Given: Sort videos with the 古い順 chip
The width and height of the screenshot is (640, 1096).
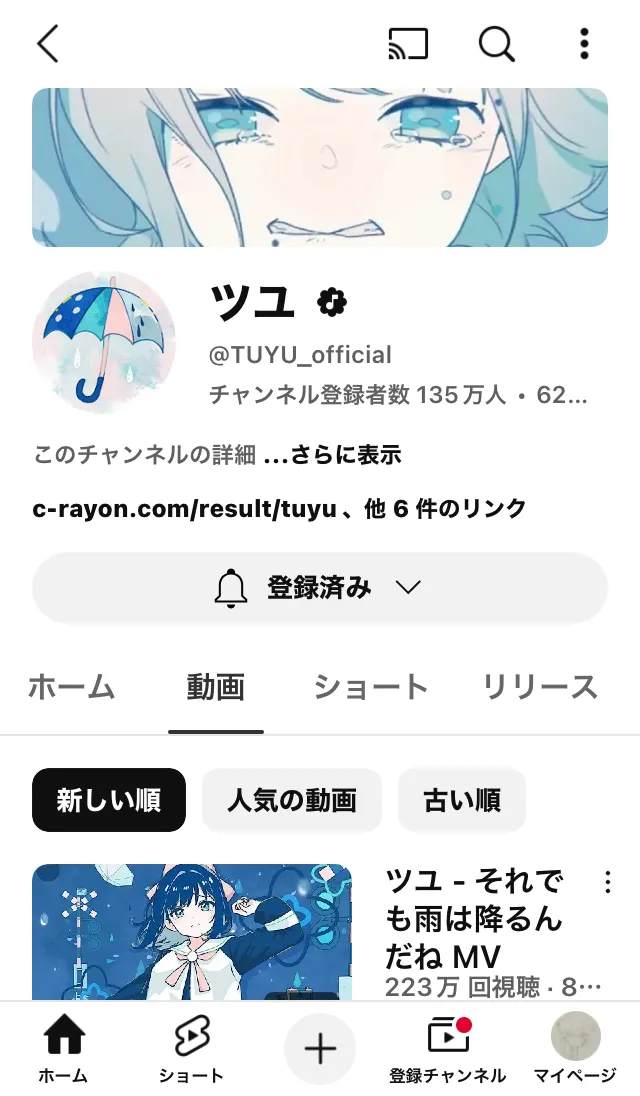Looking at the screenshot, I should pyautogui.click(x=461, y=800).
